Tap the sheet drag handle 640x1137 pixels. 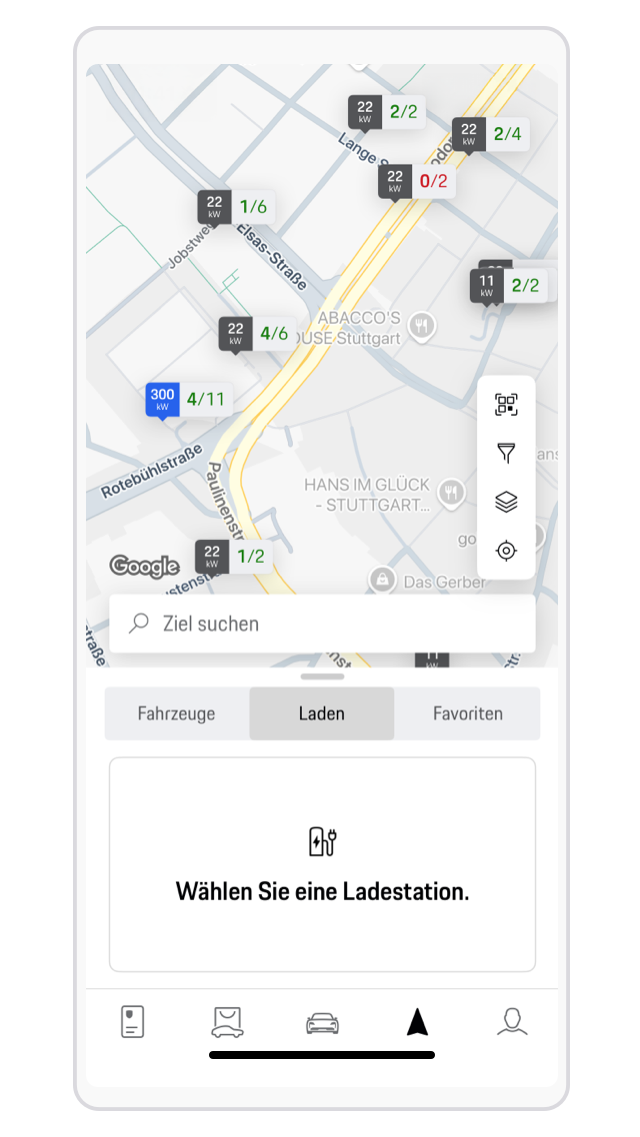click(x=322, y=677)
